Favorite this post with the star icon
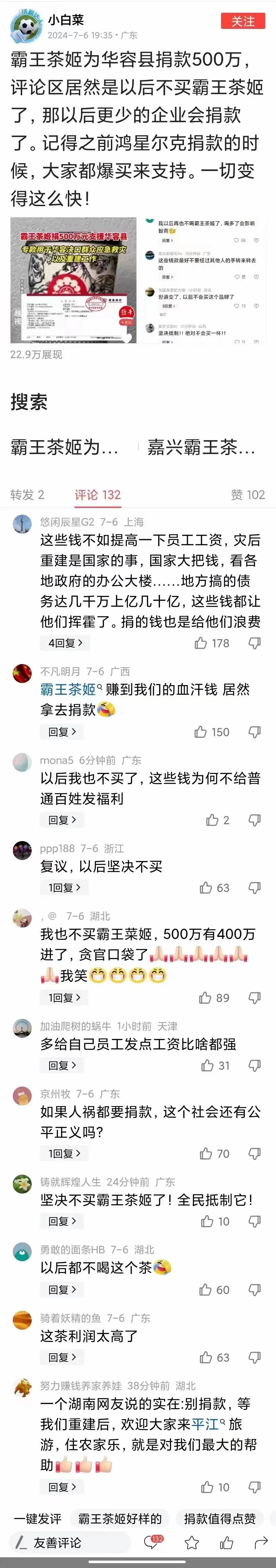Viewport: 276px width, 1568px height. (x=192, y=1542)
